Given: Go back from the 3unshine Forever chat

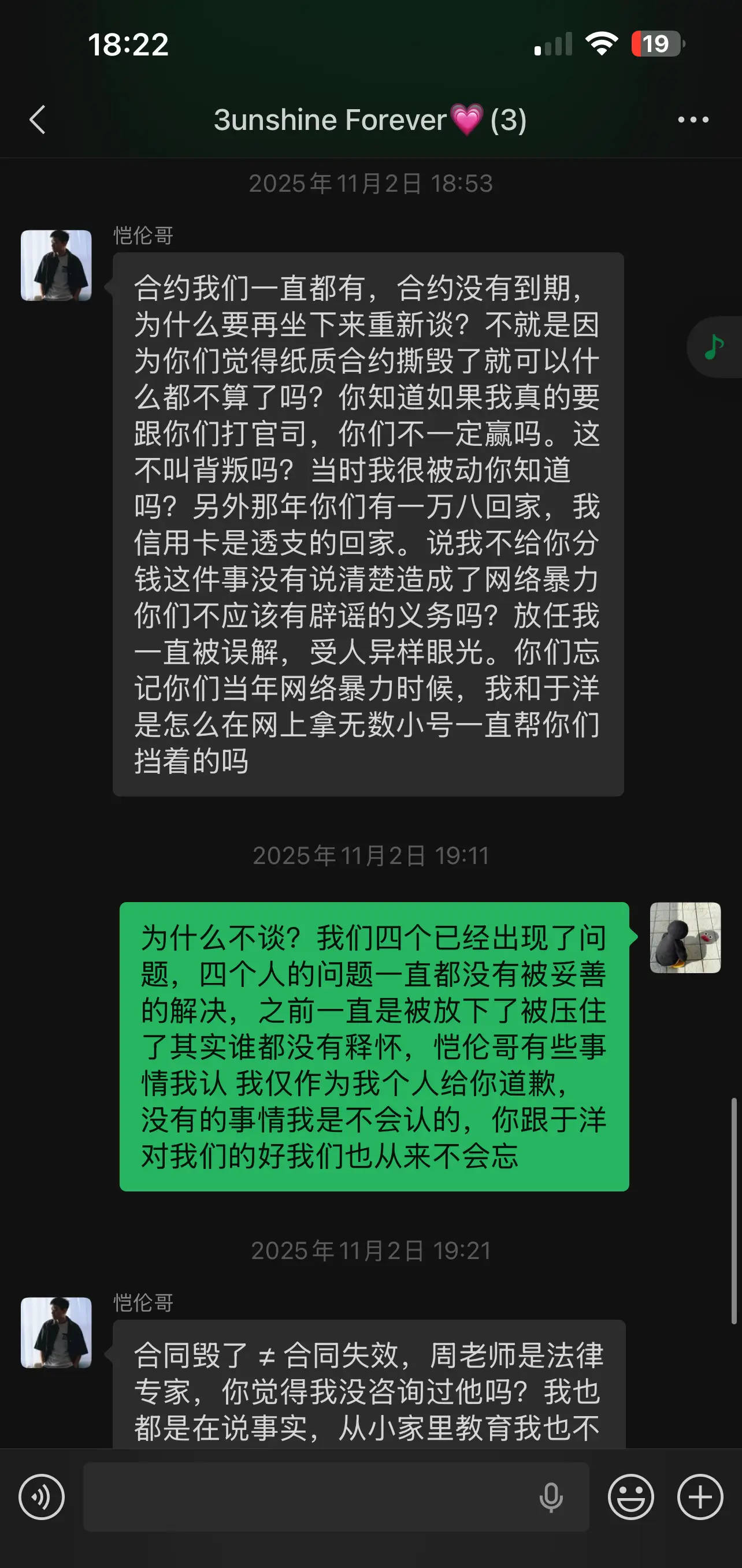Looking at the screenshot, I should [x=38, y=120].
